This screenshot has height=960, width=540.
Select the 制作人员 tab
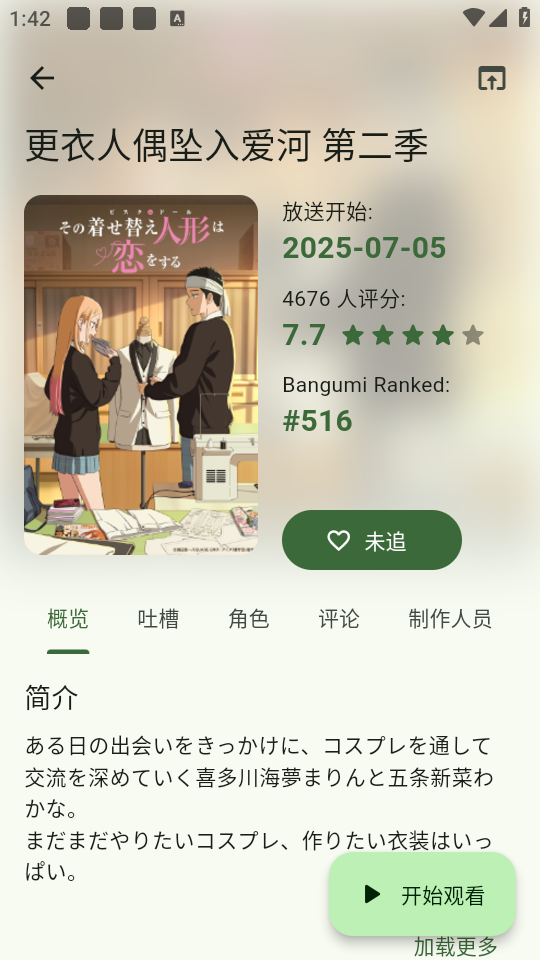[450, 620]
